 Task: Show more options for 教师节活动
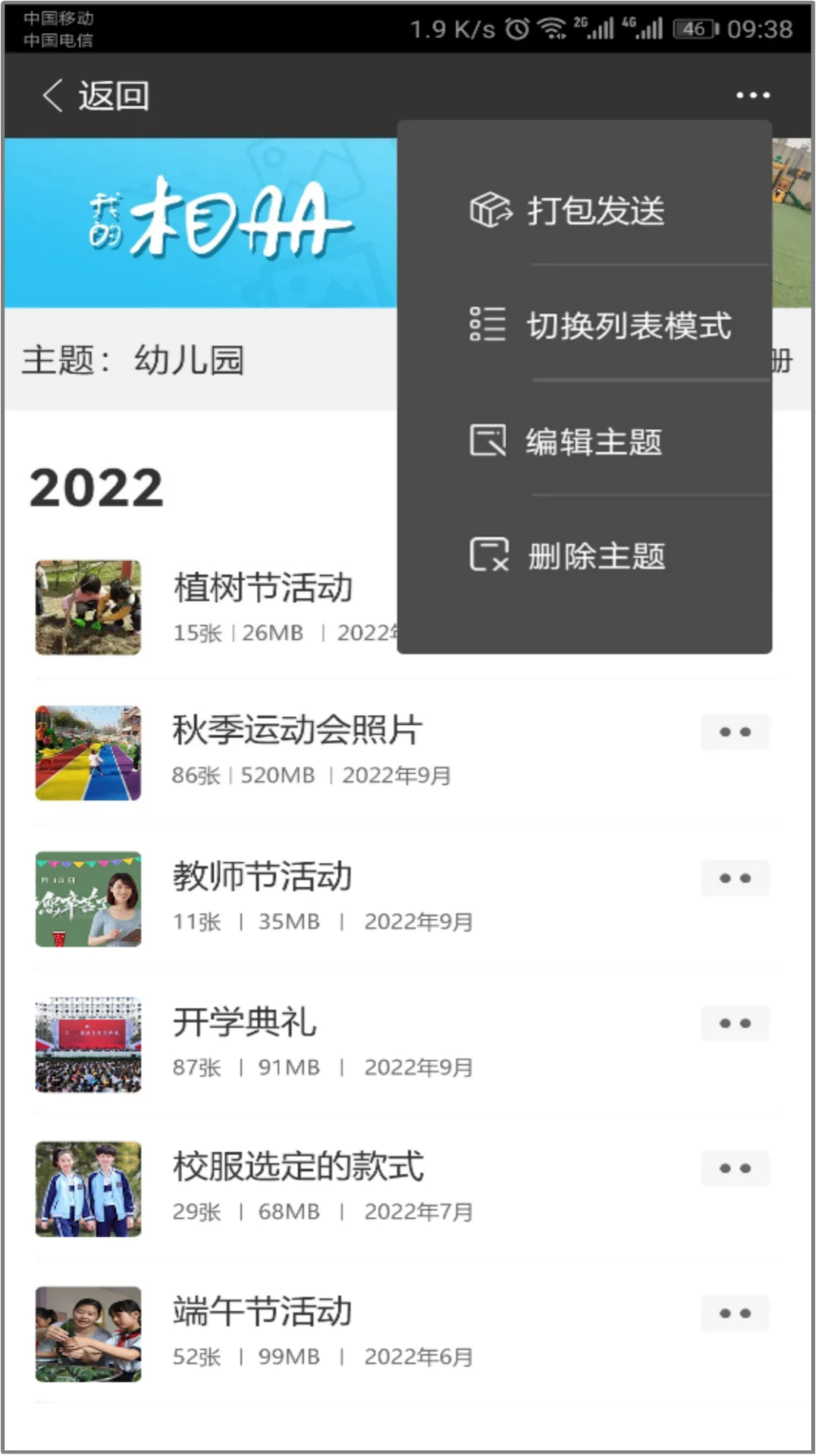735,878
